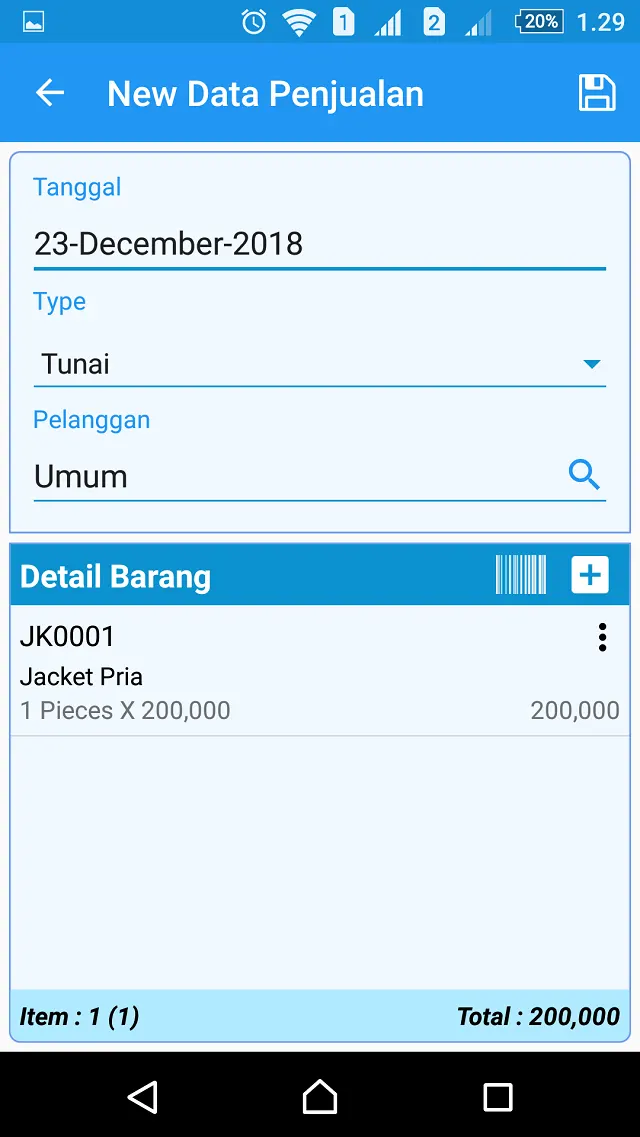Save the sale with the disk icon
This screenshot has height=1137, width=640.
coord(597,93)
